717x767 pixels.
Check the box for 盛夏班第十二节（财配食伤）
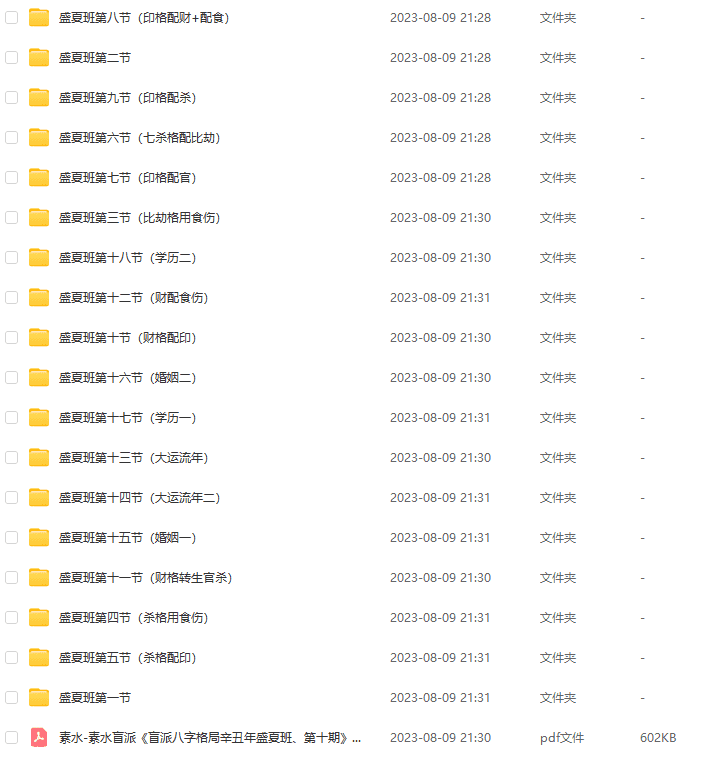12,298
